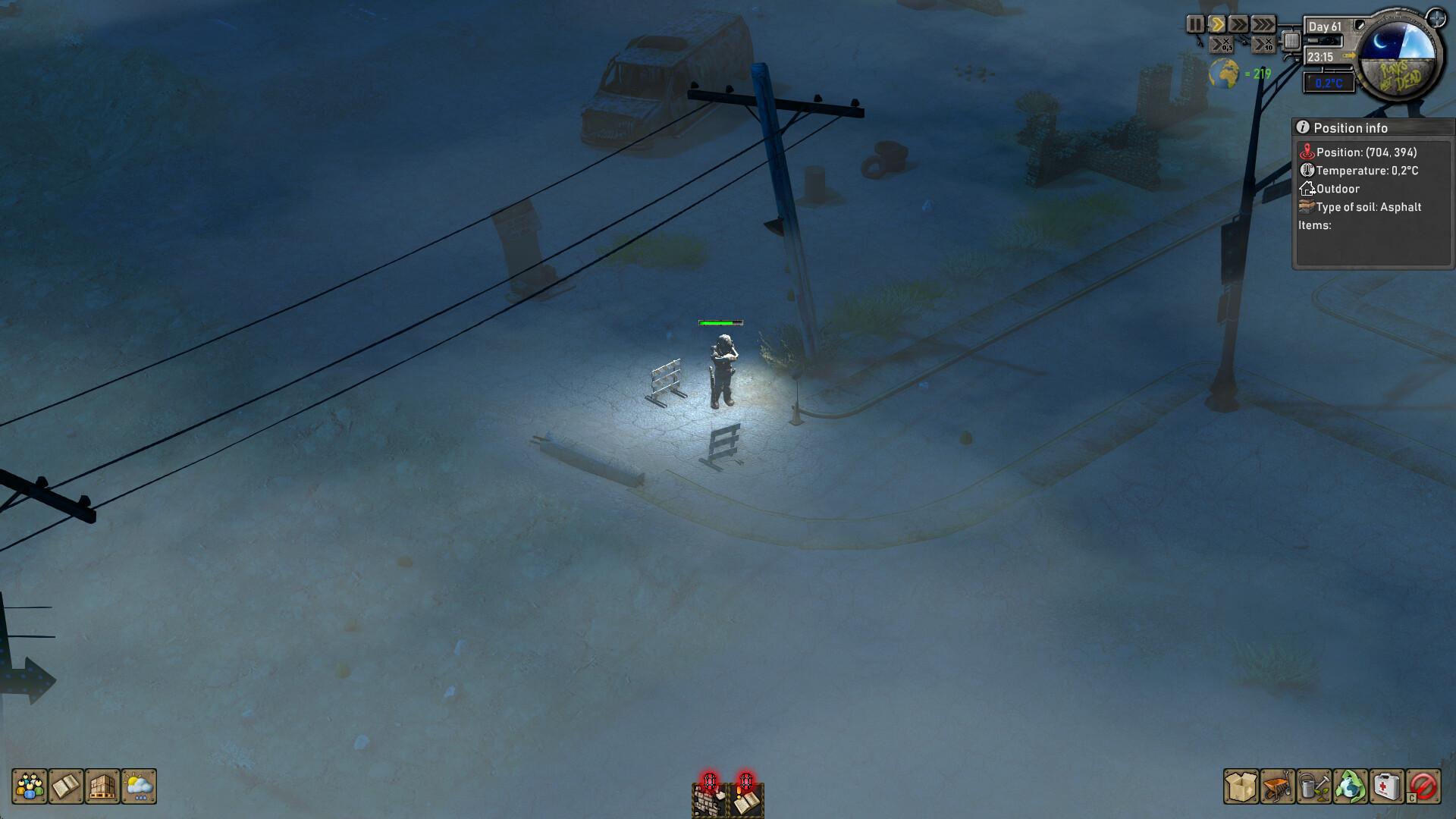Open the green recycle globe menu
The width and height of the screenshot is (1456, 819).
tap(1350, 786)
